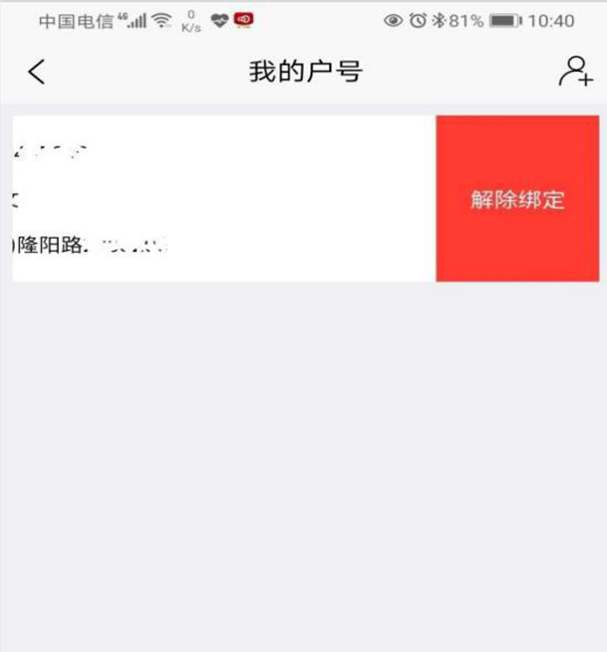Image resolution: width=607 pixels, height=652 pixels.
Task: Add a new account number
Action: 575,72
